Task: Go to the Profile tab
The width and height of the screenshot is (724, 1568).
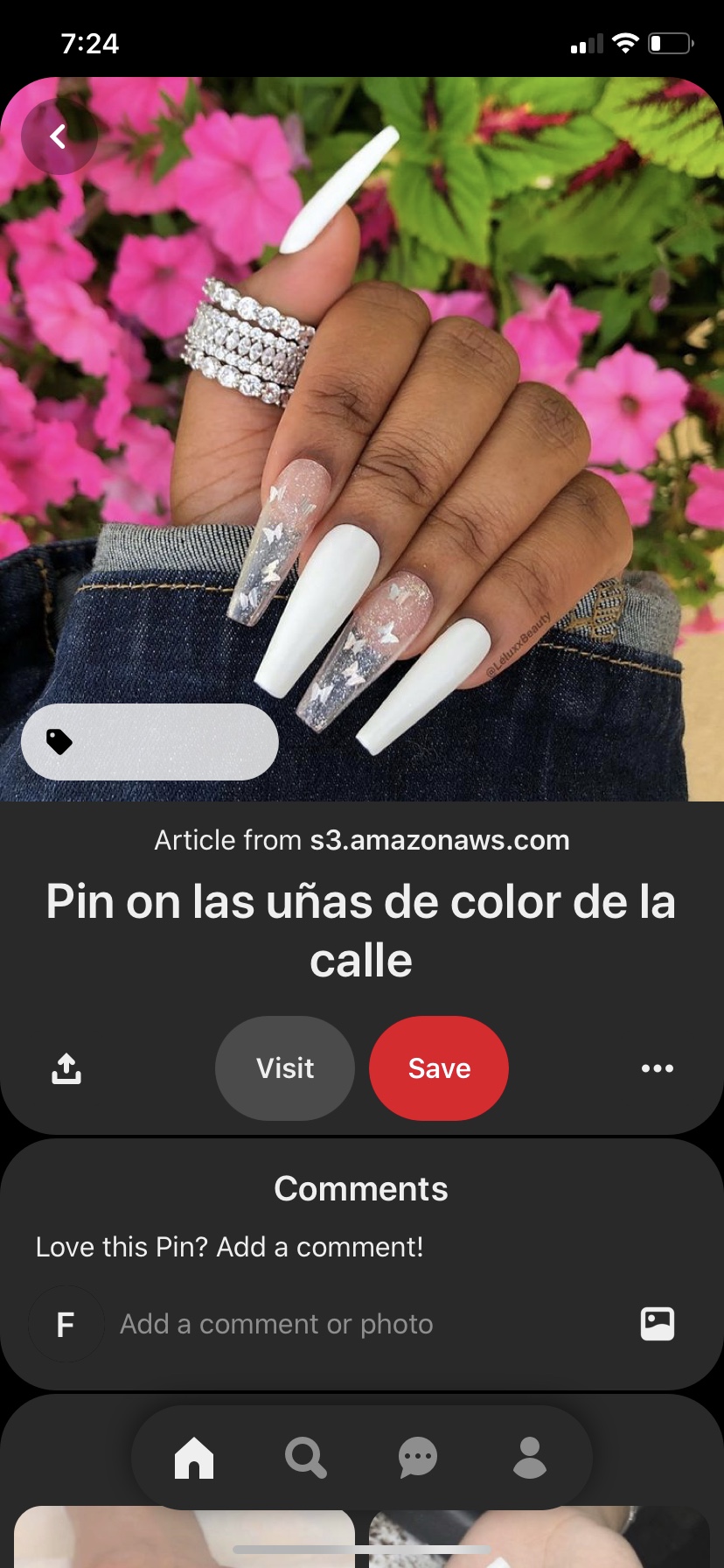Action: pyautogui.click(x=530, y=1458)
